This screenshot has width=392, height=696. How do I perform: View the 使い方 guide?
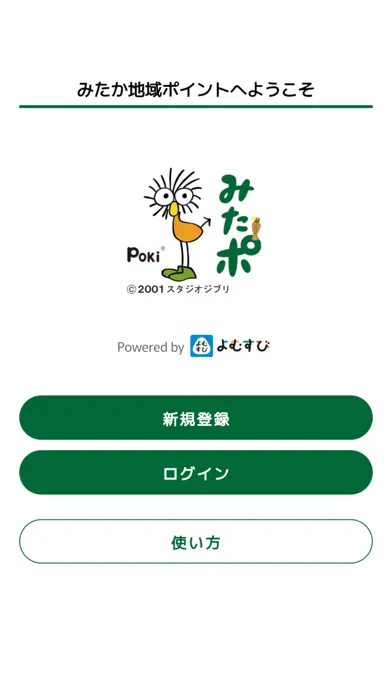click(196, 542)
